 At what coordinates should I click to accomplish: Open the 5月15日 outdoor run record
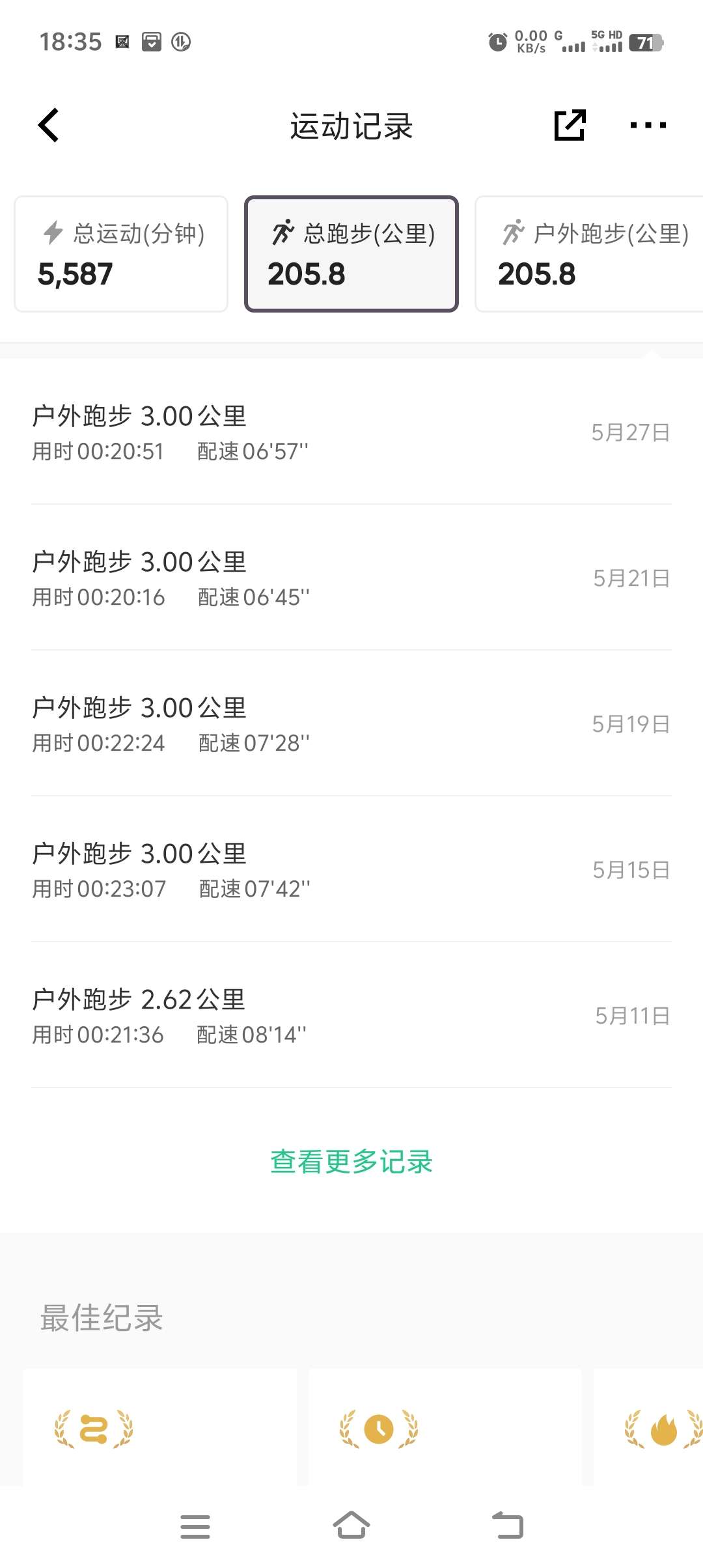click(351, 869)
